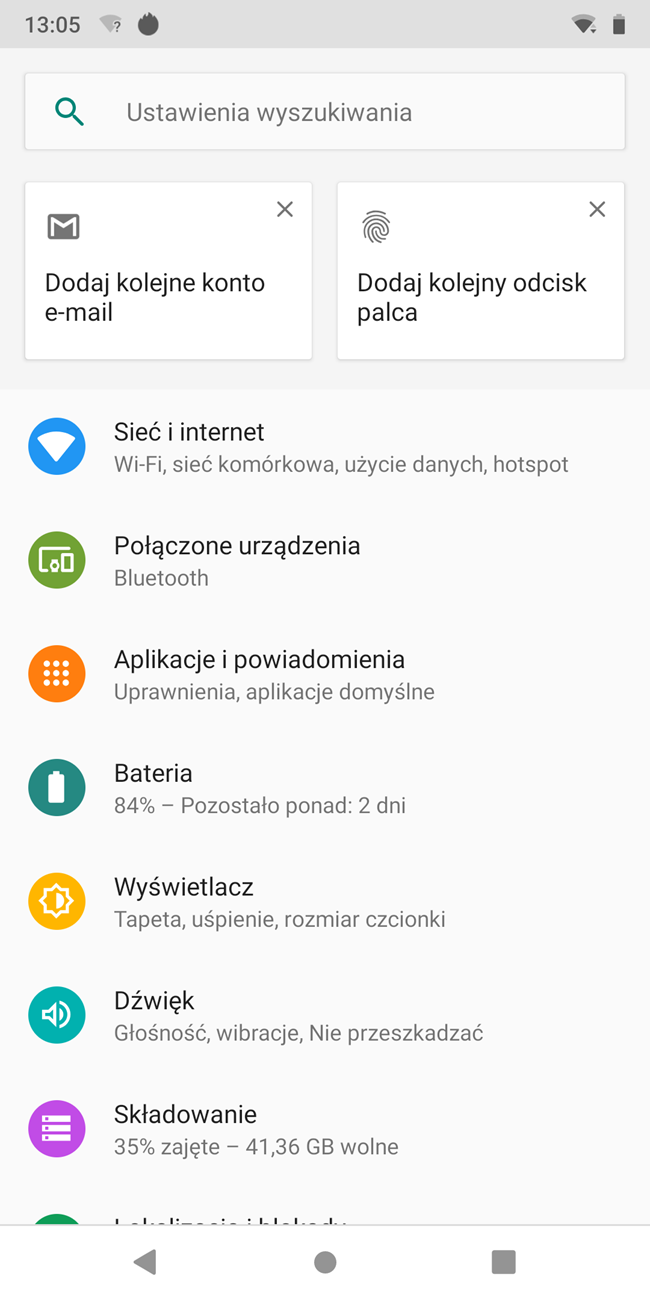Viewport: 650px width, 1300px height.
Task: Open the Ustawienia wyszukiwania search box
Action: pyautogui.click(x=325, y=112)
